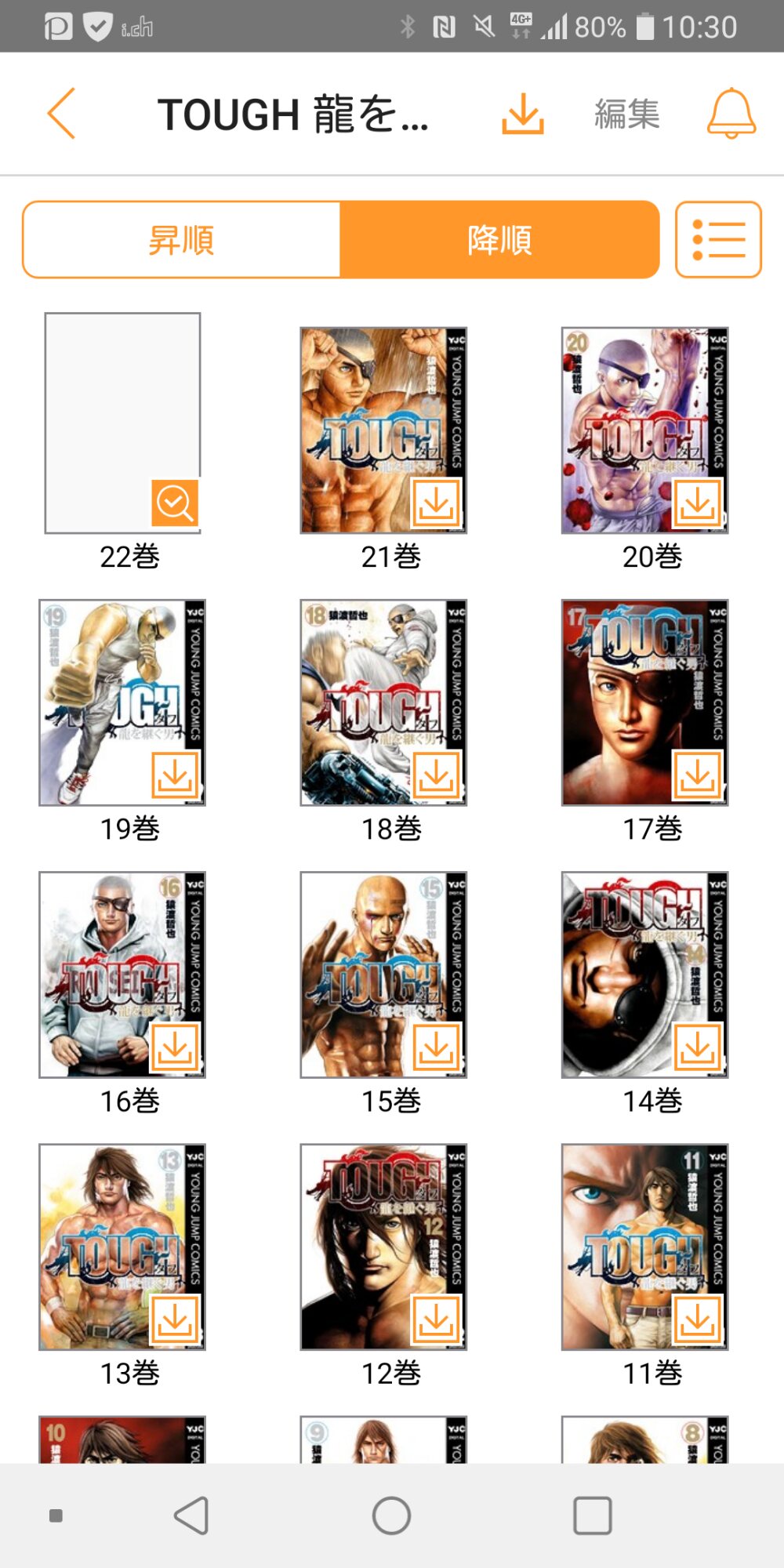The height and width of the screenshot is (1568, 784).
Task: Open the 15巻 cover thumbnail
Action: tap(383, 975)
